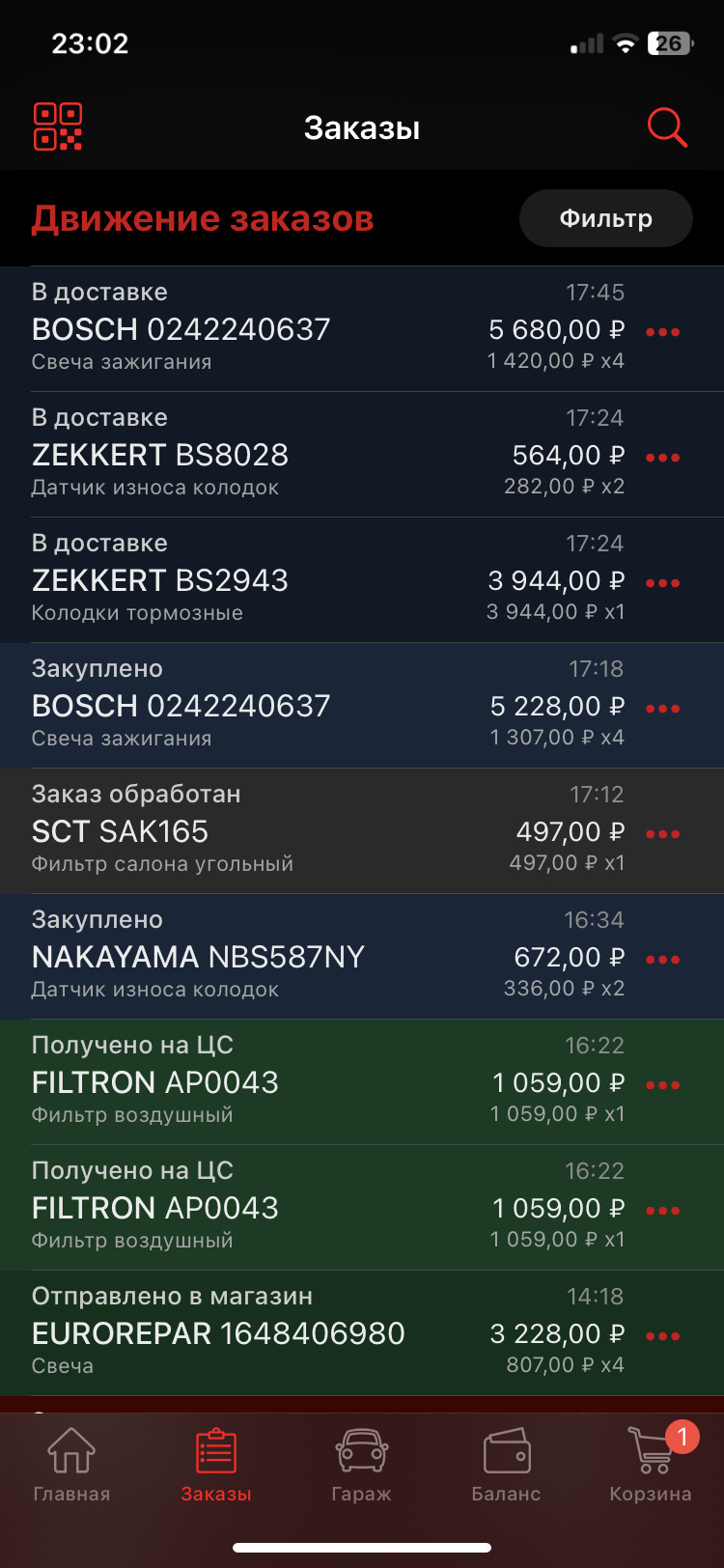Open three-dot menu for ZEKKERT BS2943 order
The height and width of the screenshot is (1568, 724).
pyautogui.click(x=662, y=582)
